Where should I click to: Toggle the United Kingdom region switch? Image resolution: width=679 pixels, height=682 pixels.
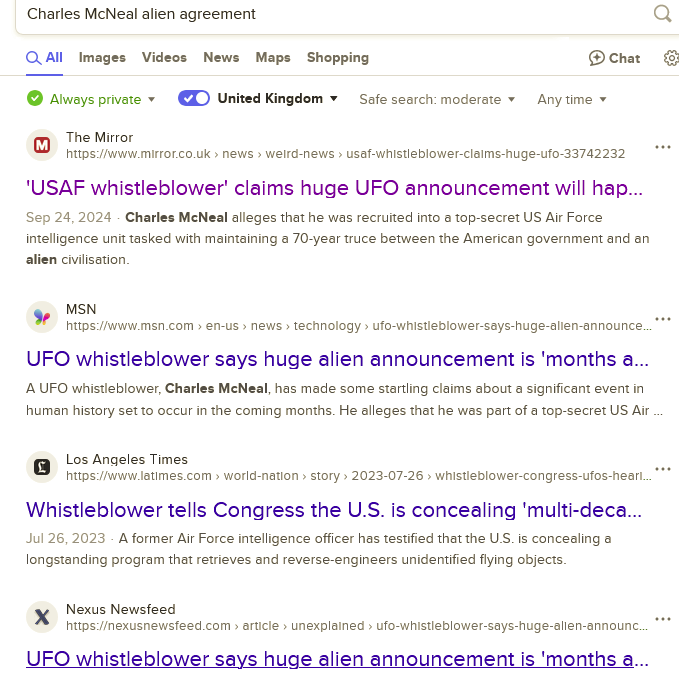point(194,98)
